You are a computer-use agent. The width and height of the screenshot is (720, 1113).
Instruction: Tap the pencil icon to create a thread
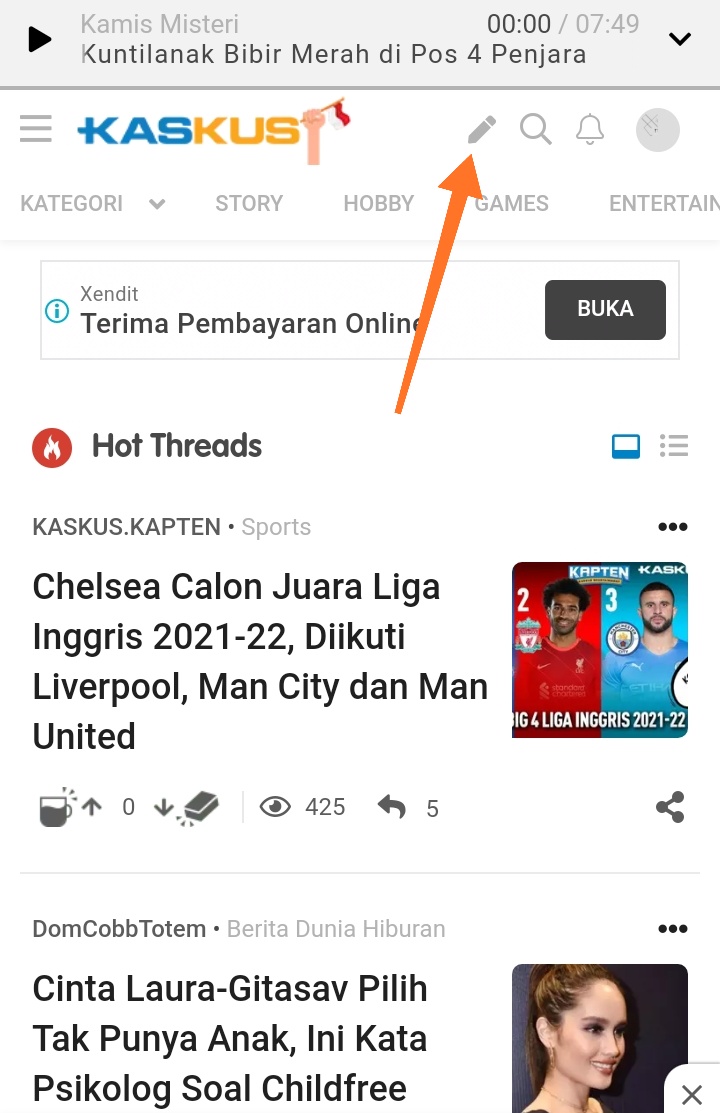pos(481,130)
